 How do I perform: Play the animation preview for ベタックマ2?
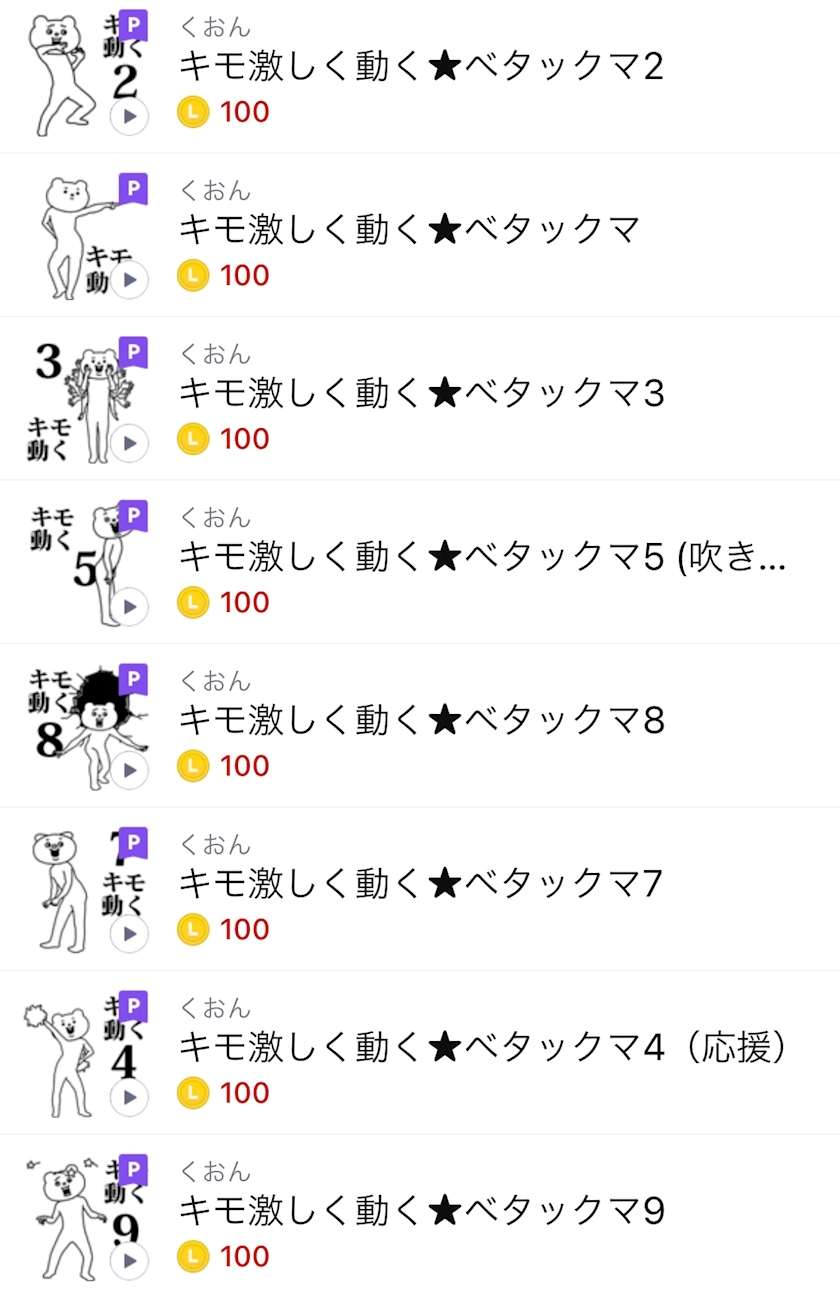pos(128,115)
